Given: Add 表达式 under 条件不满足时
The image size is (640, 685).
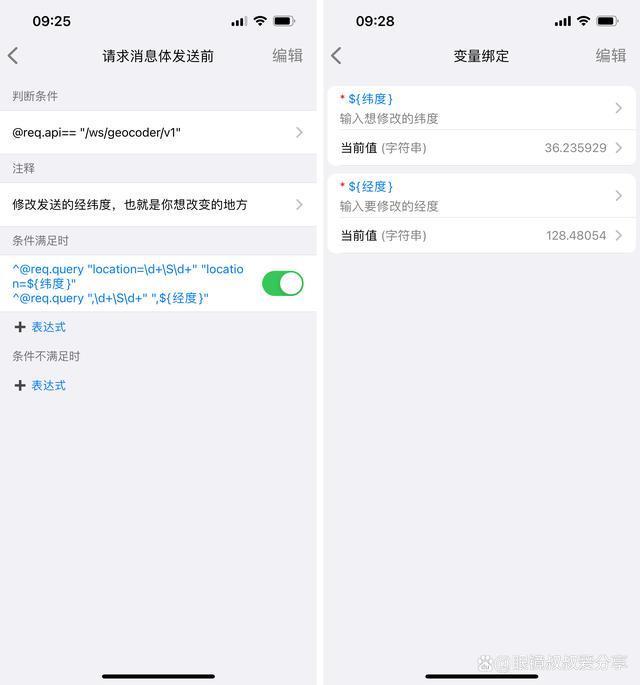Looking at the screenshot, I should point(40,385).
